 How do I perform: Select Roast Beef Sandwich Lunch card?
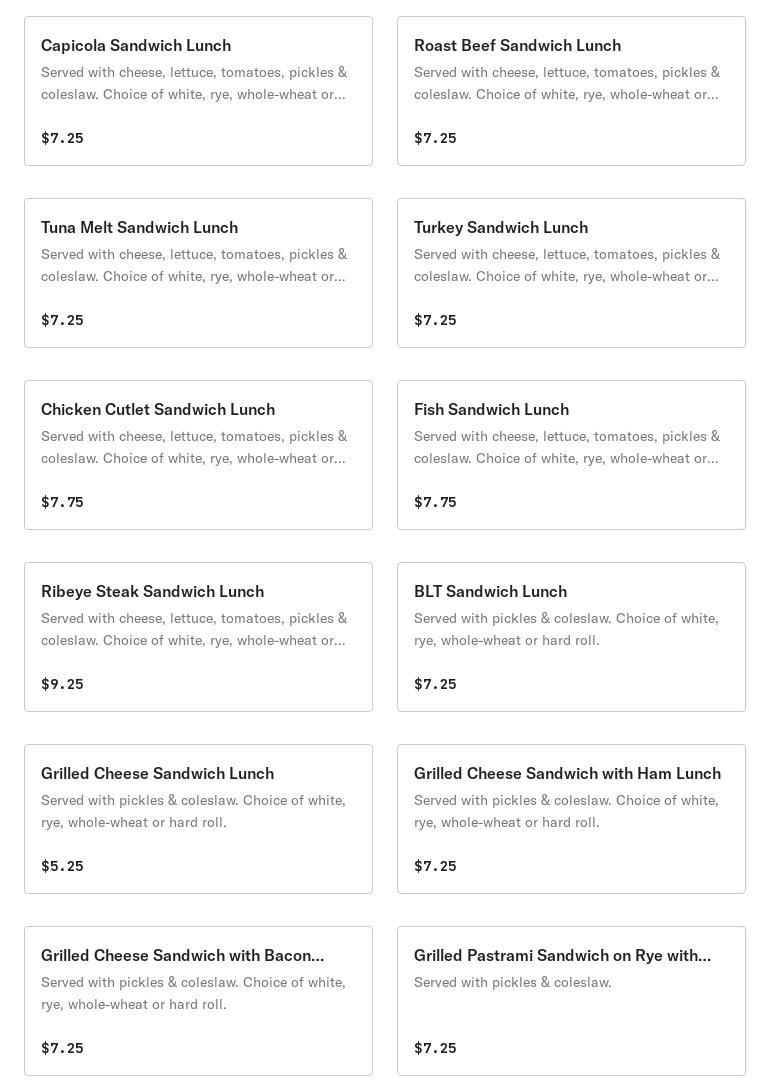[x=571, y=91]
